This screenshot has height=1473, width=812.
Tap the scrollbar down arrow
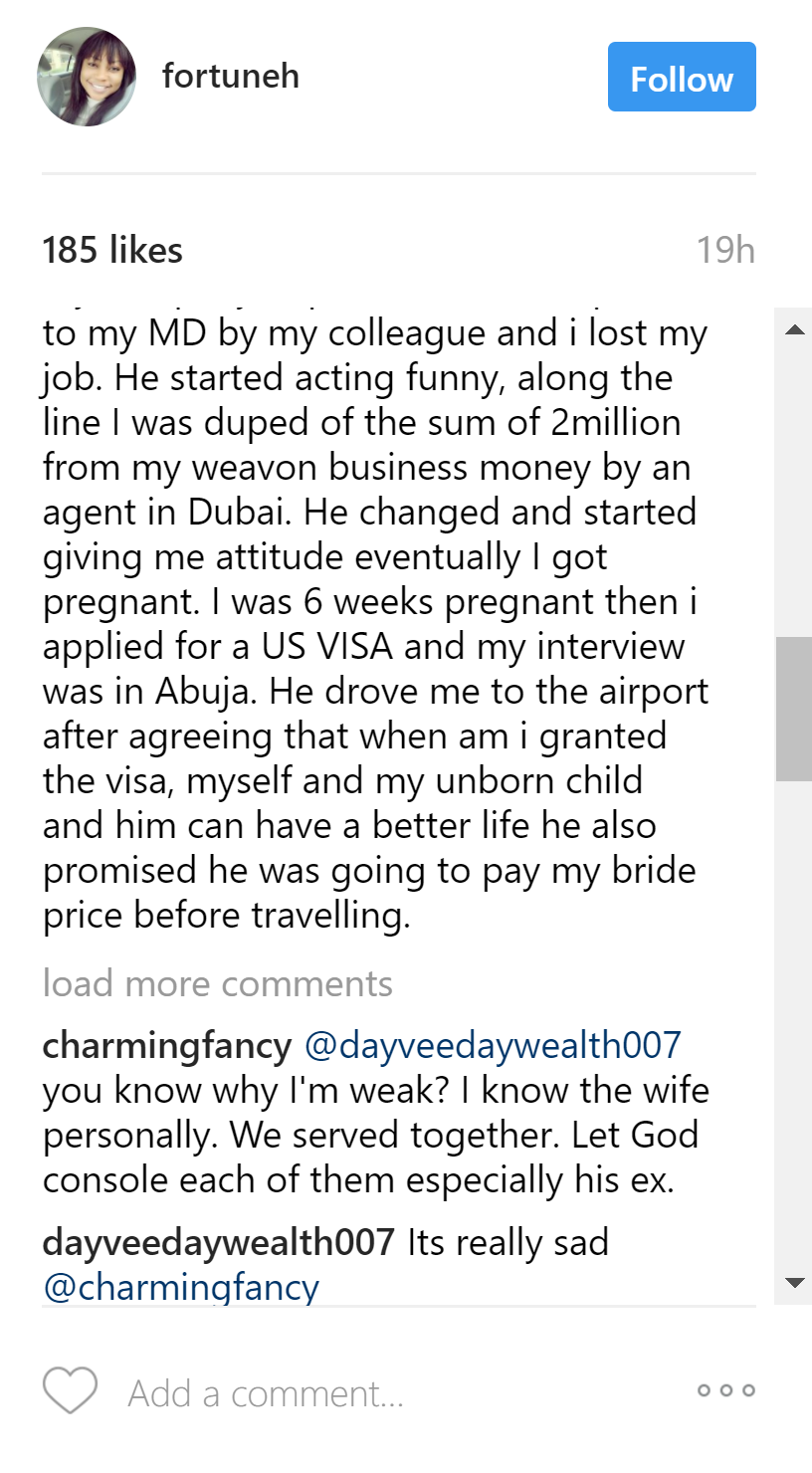[794, 1283]
